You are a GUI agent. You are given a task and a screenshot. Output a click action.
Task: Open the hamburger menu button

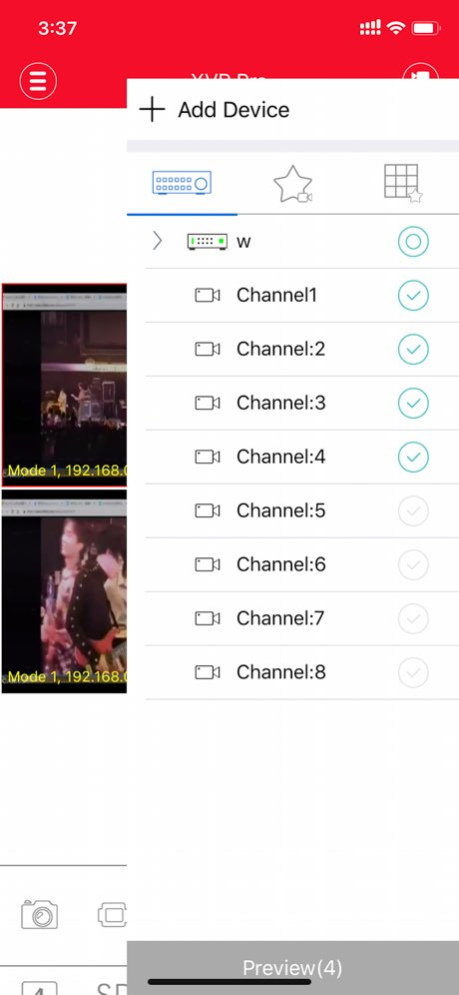pos(38,81)
